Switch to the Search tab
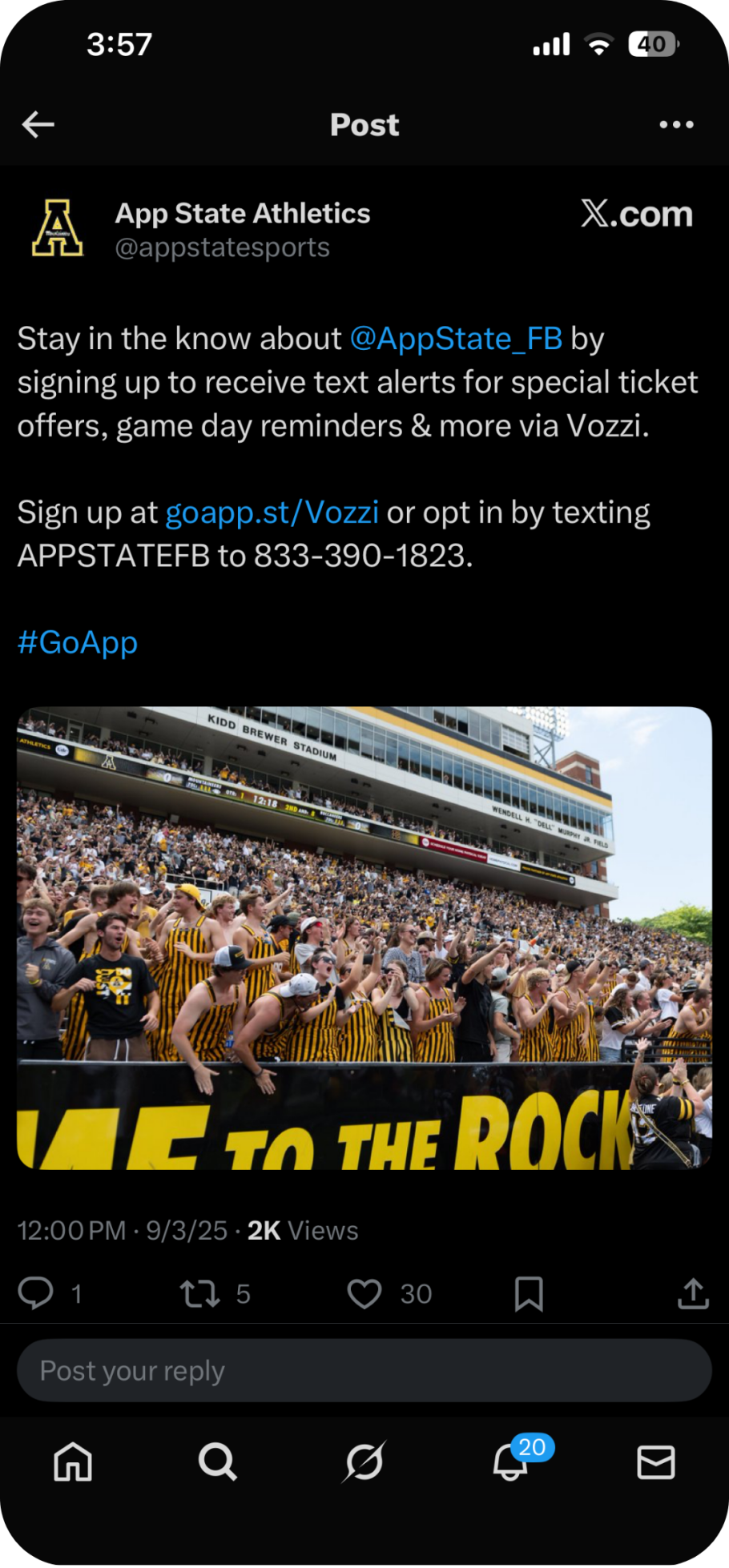Screen dimensions: 729x1568 tap(218, 1462)
